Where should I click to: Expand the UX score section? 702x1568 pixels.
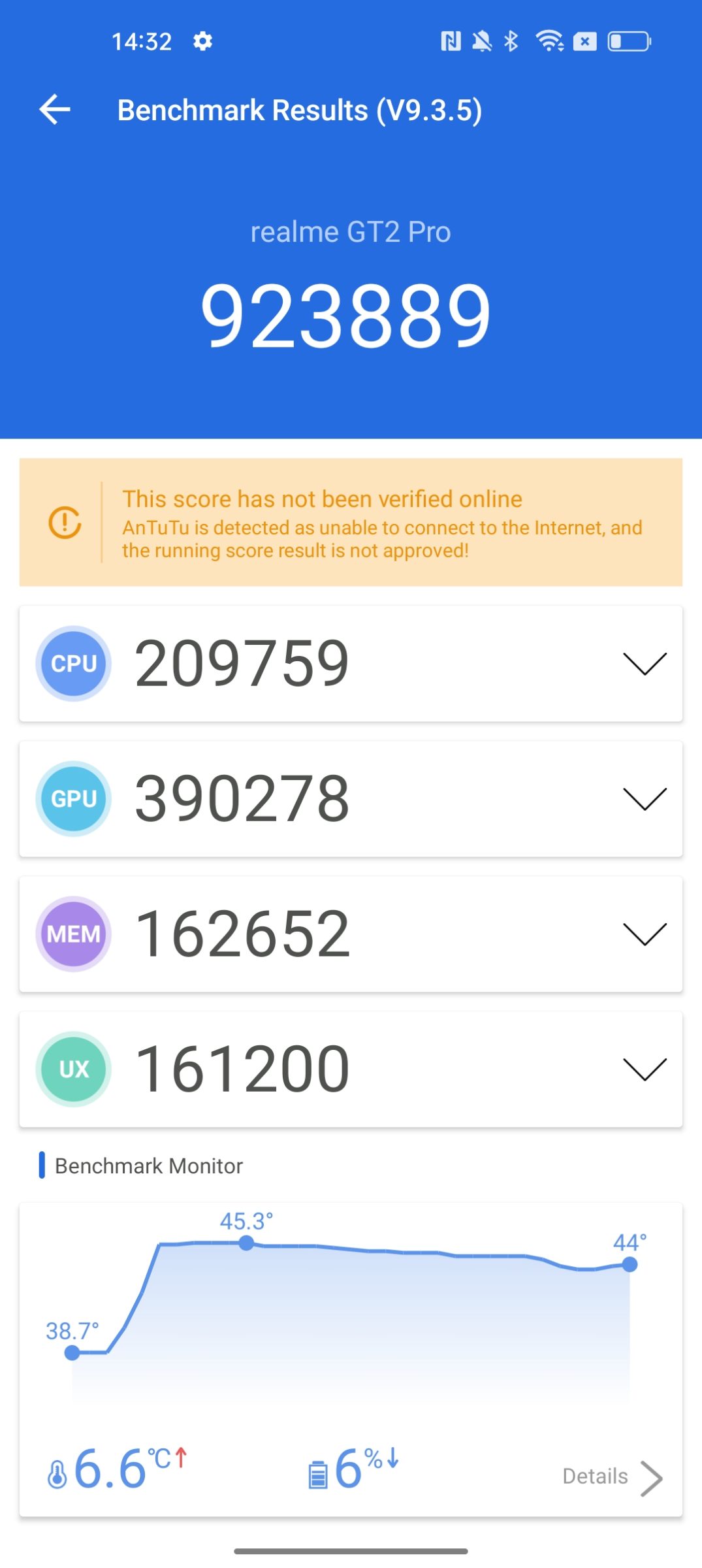pyautogui.click(x=644, y=1069)
